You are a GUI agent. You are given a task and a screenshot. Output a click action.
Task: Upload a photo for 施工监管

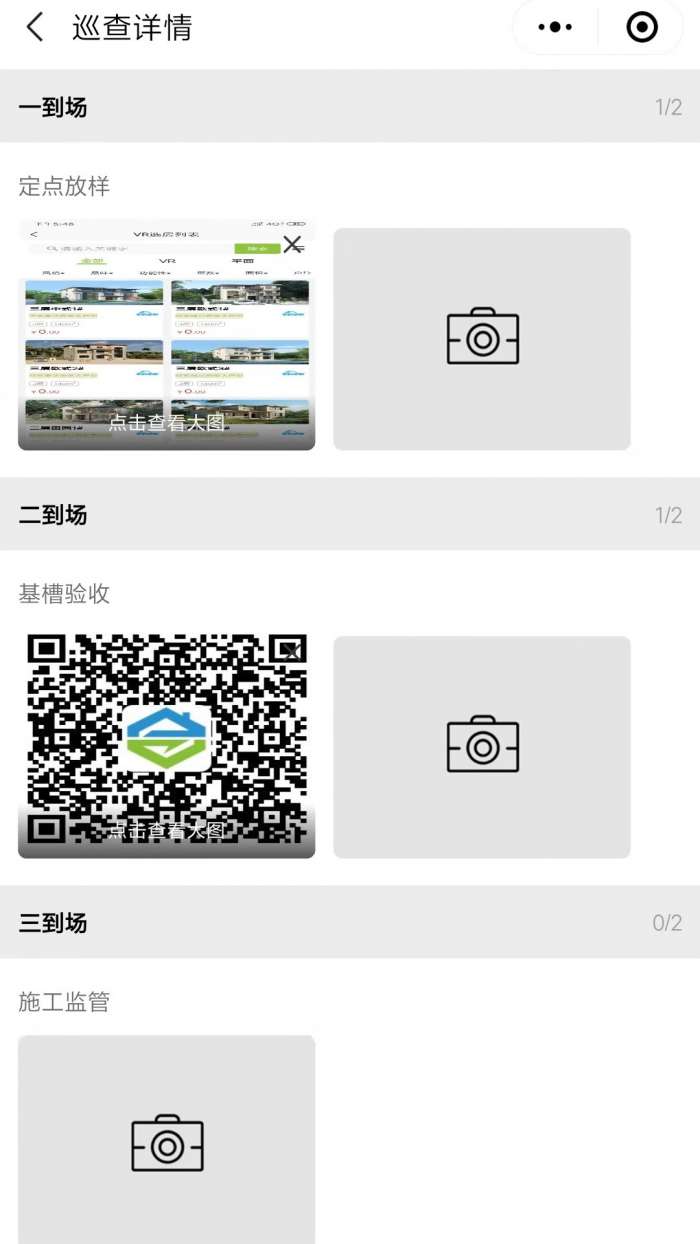pos(166,1144)
